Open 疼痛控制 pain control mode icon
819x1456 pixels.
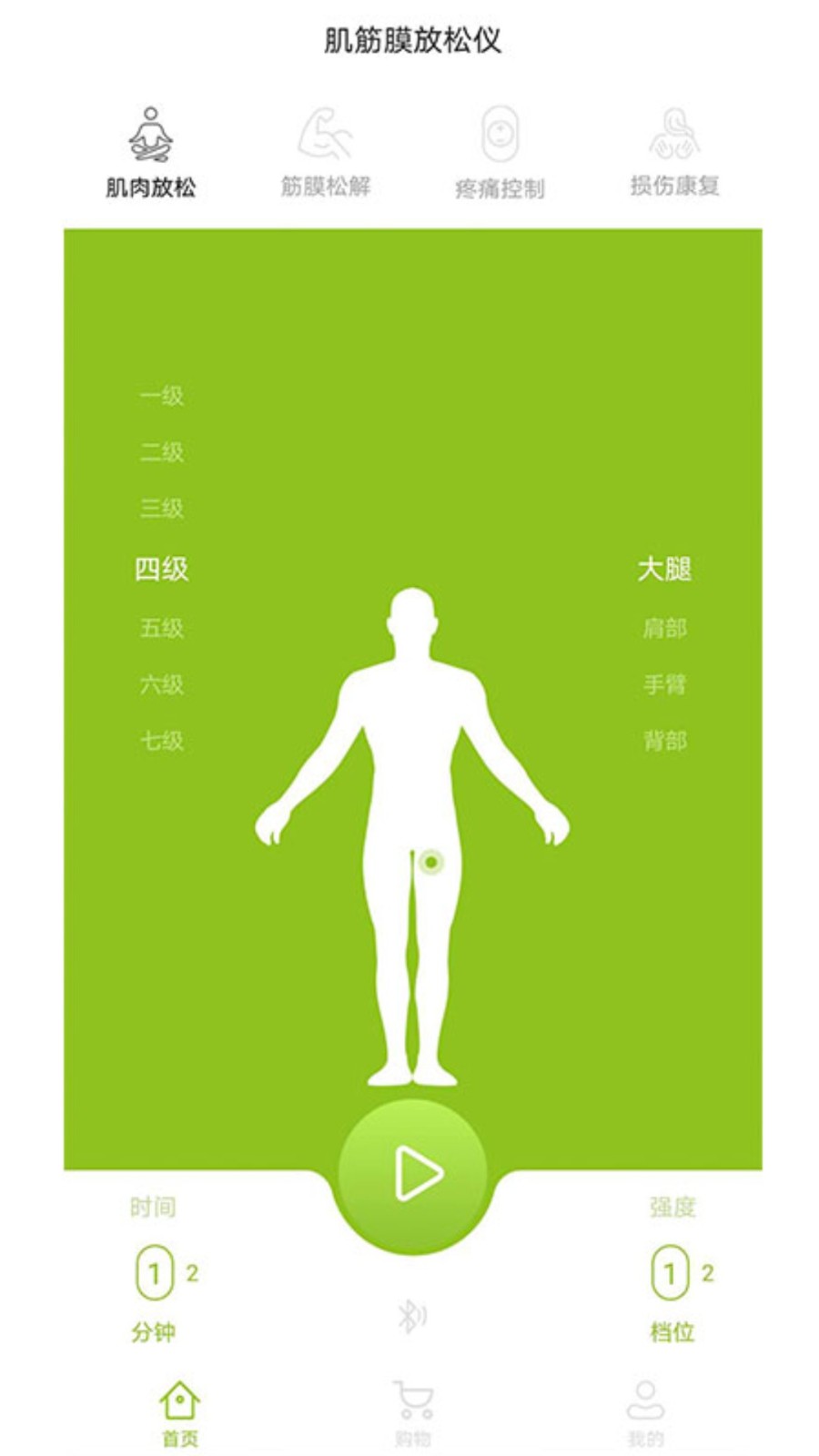[499, 132]
